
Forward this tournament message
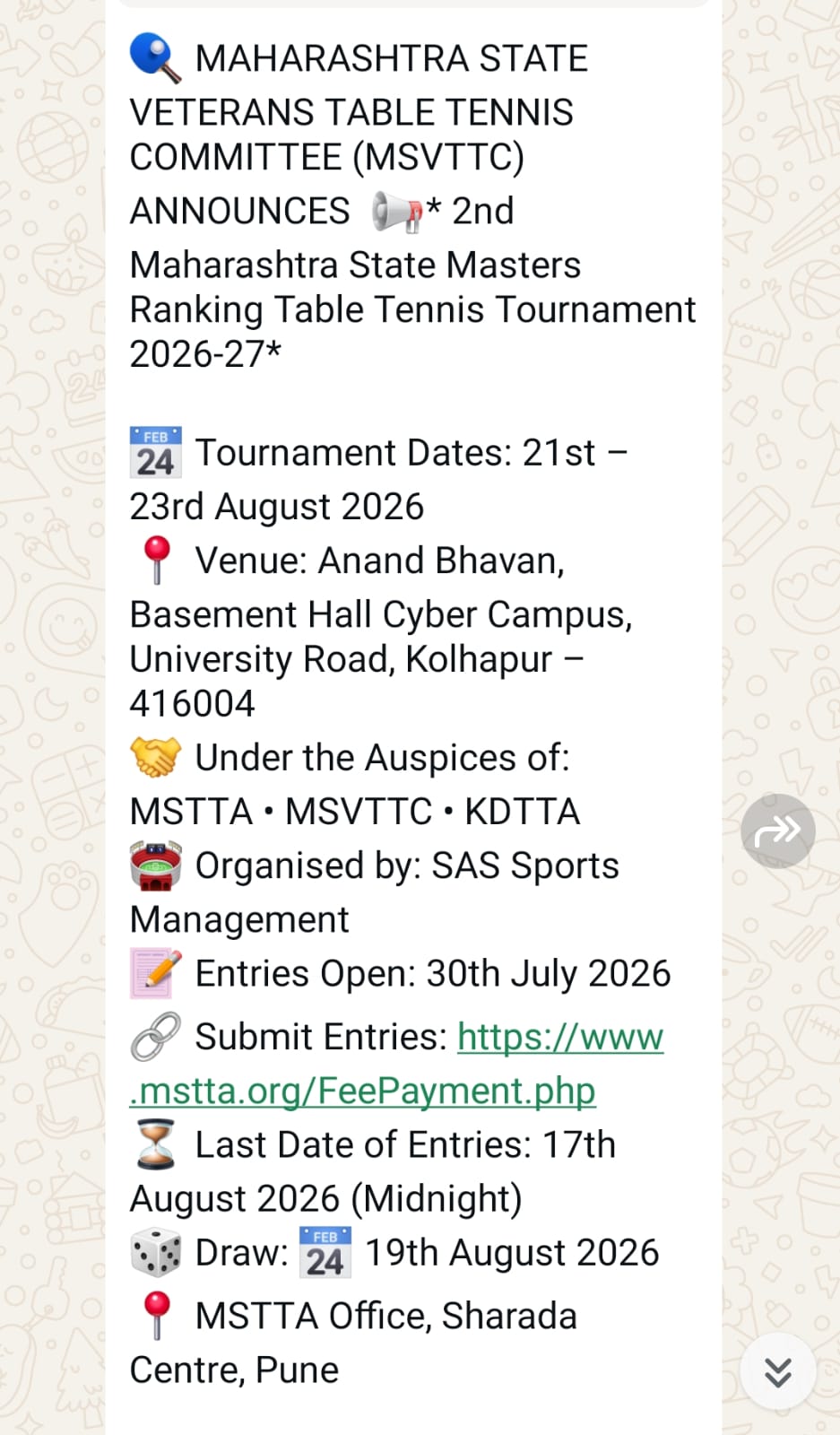(x=777, y=831)
